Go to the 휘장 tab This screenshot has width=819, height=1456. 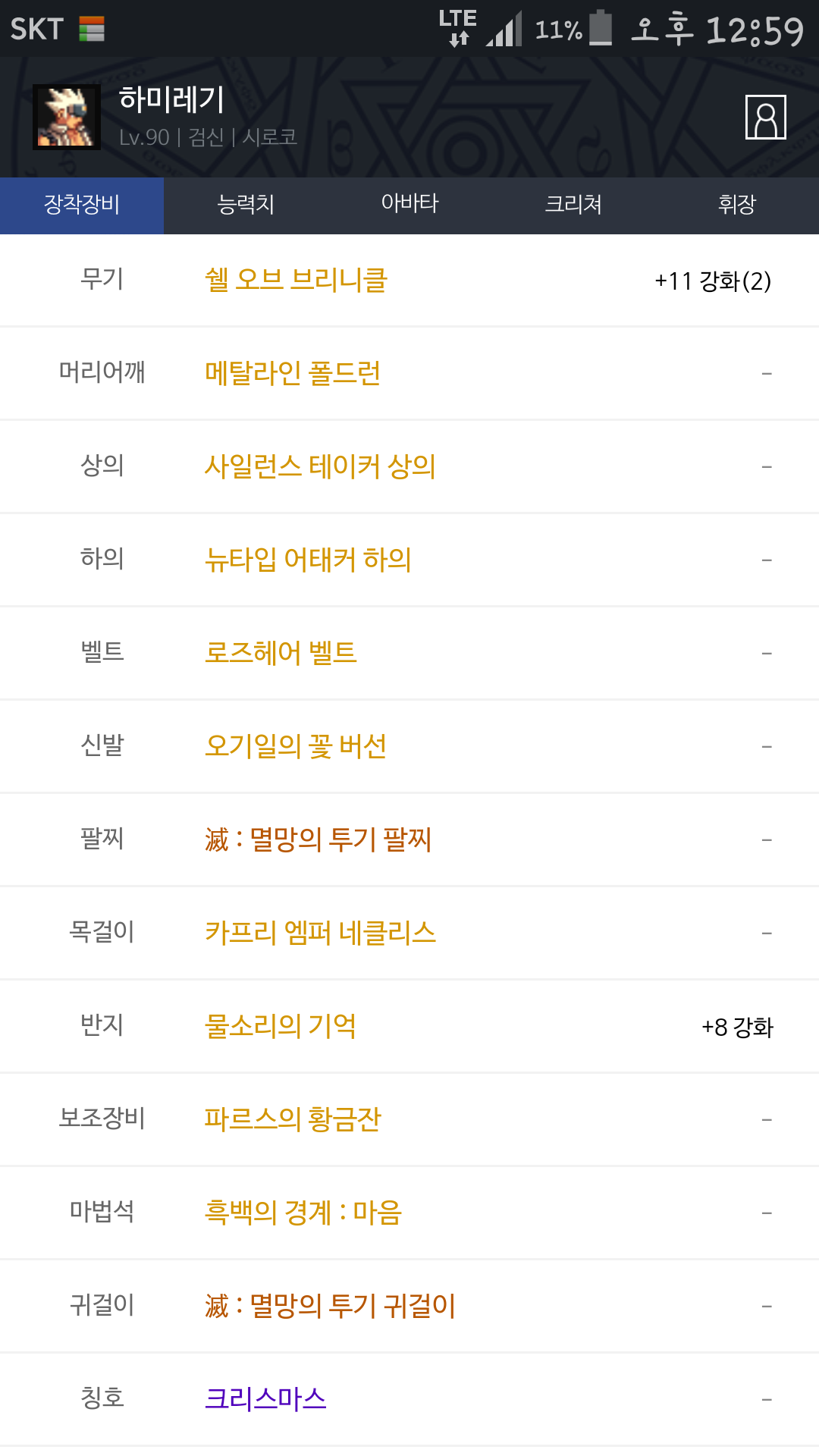click(x=737, y=205)
